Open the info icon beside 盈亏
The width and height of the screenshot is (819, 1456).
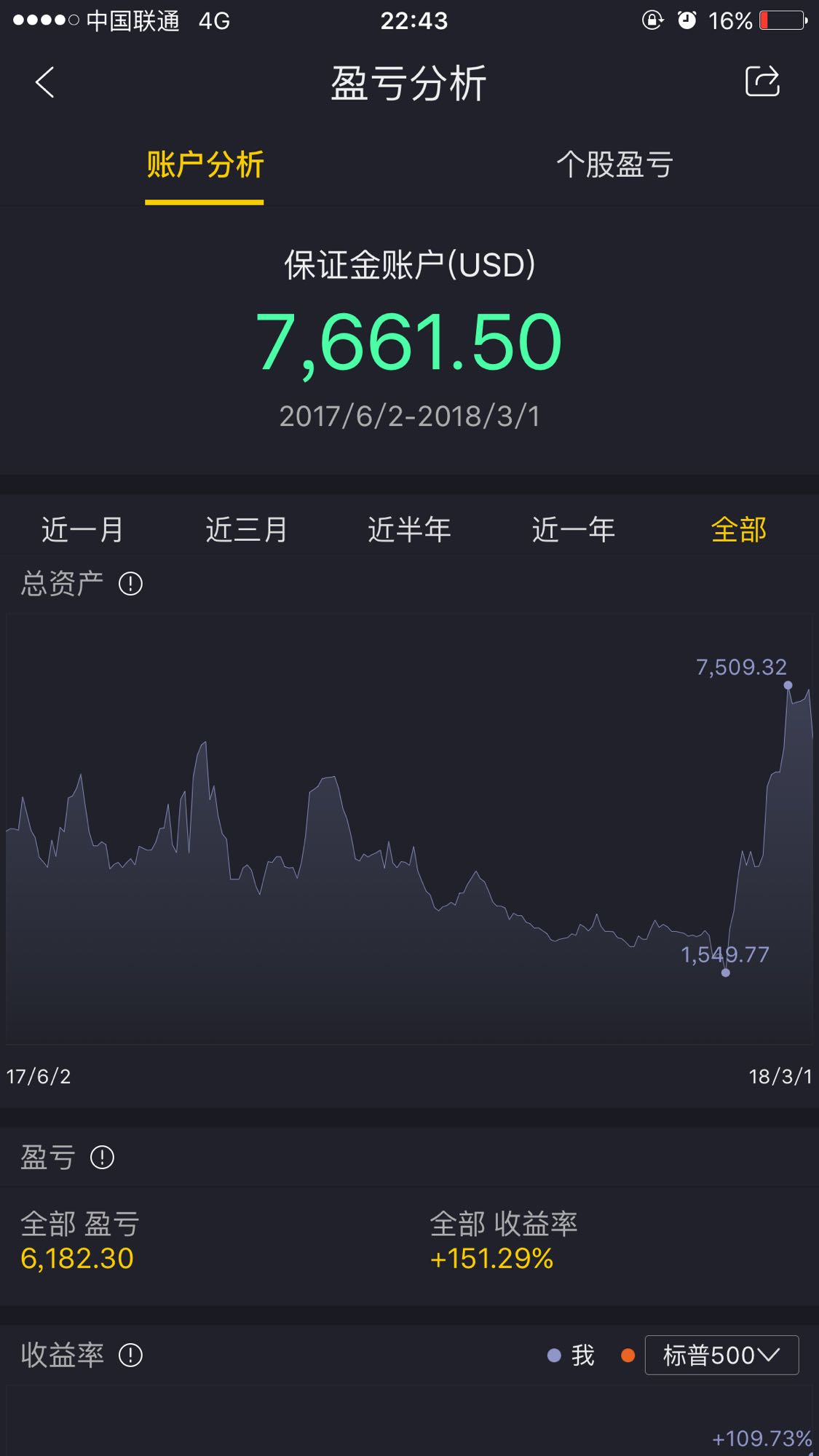pos(102,1157)
